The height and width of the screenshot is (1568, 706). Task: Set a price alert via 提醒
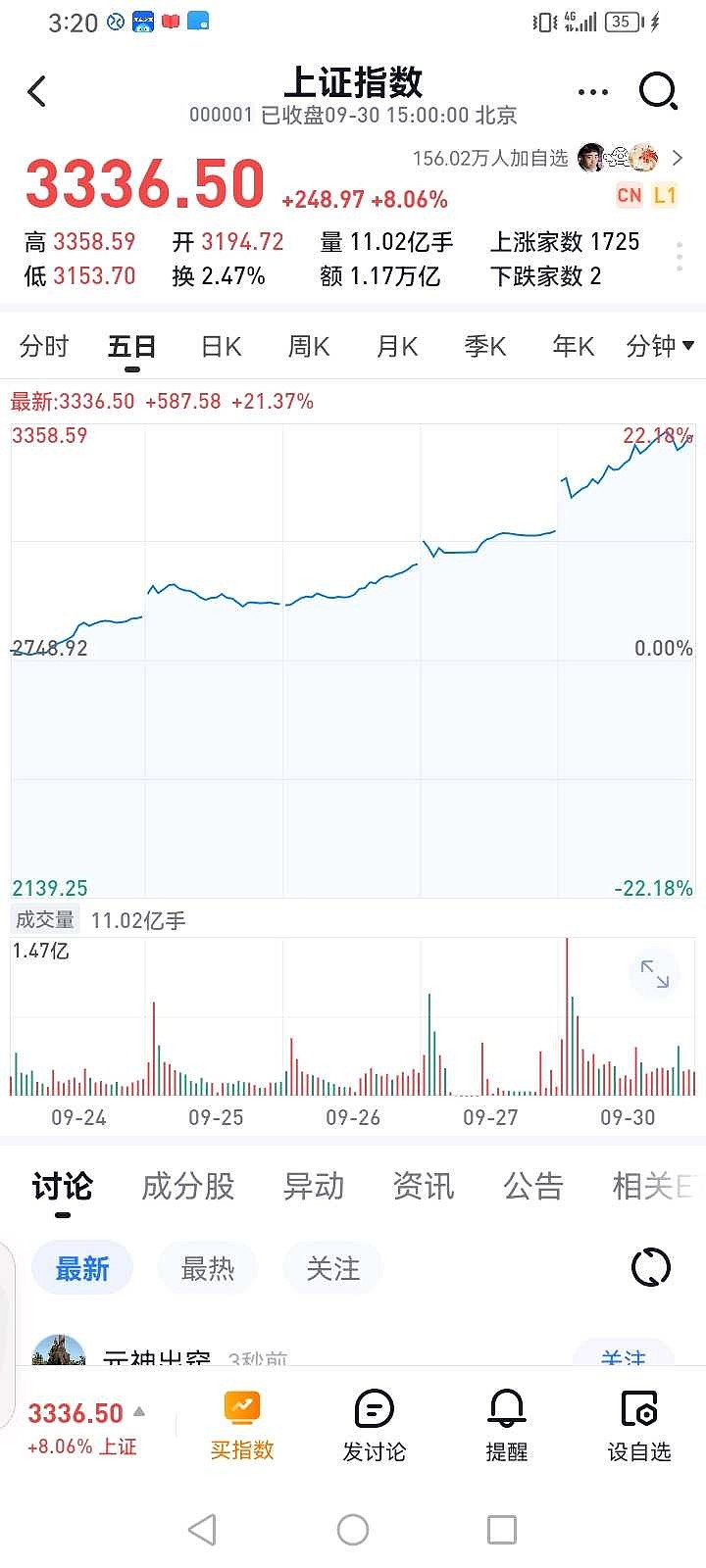tap(507, 1426)
